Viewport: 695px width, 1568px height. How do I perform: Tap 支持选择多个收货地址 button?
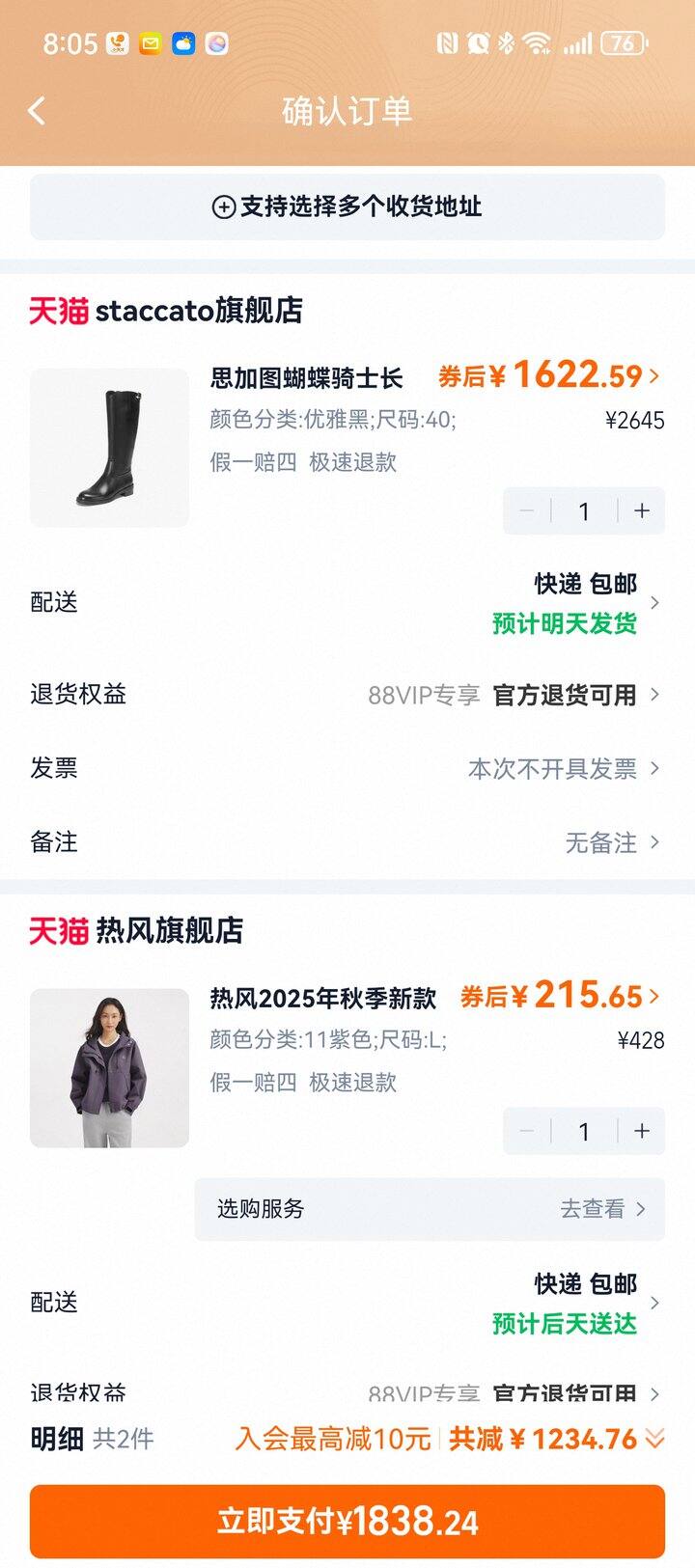click(x=347, y=206)
